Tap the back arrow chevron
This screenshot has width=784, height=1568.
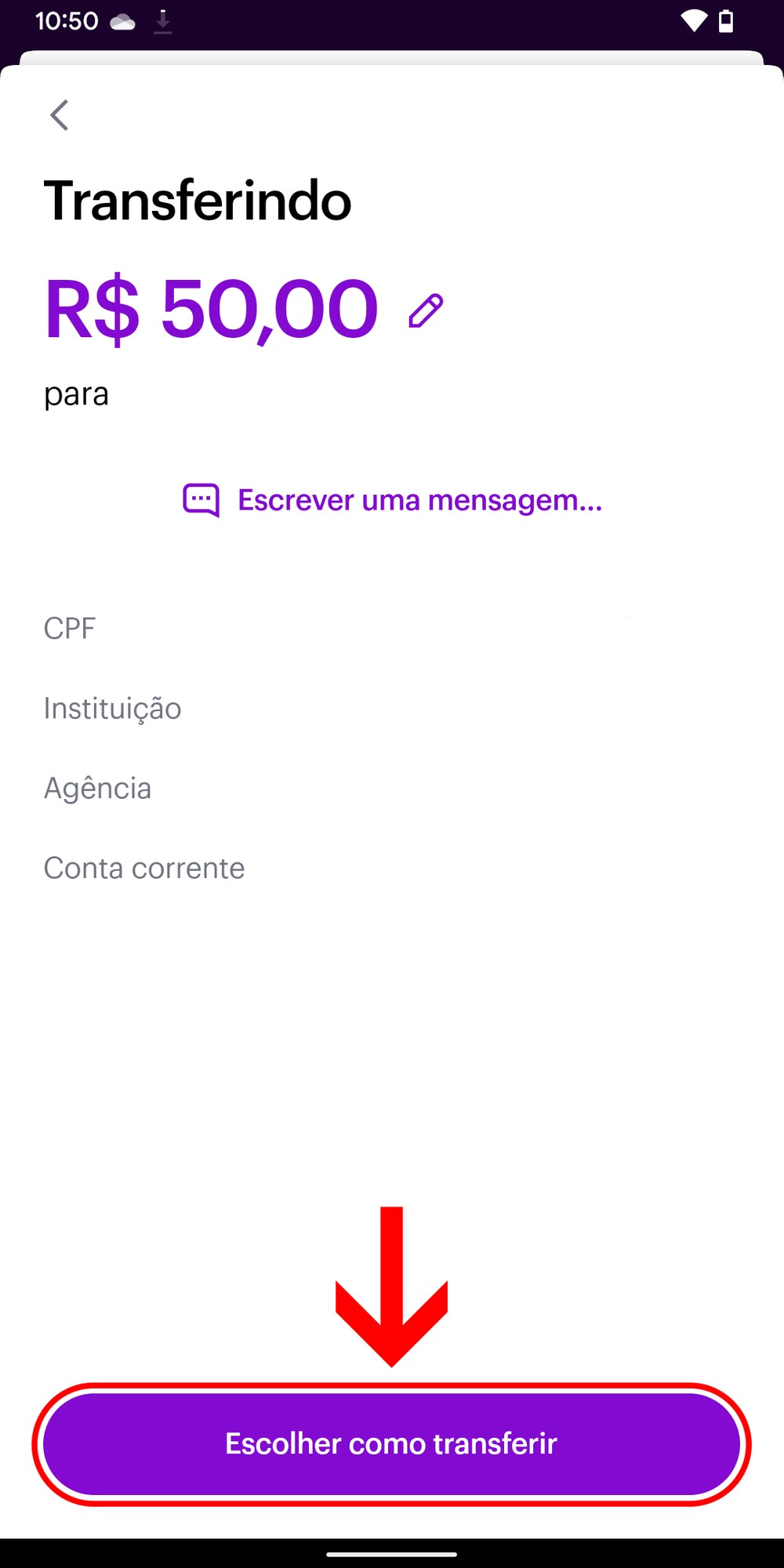pyautogui.click(x=59, y=114)
